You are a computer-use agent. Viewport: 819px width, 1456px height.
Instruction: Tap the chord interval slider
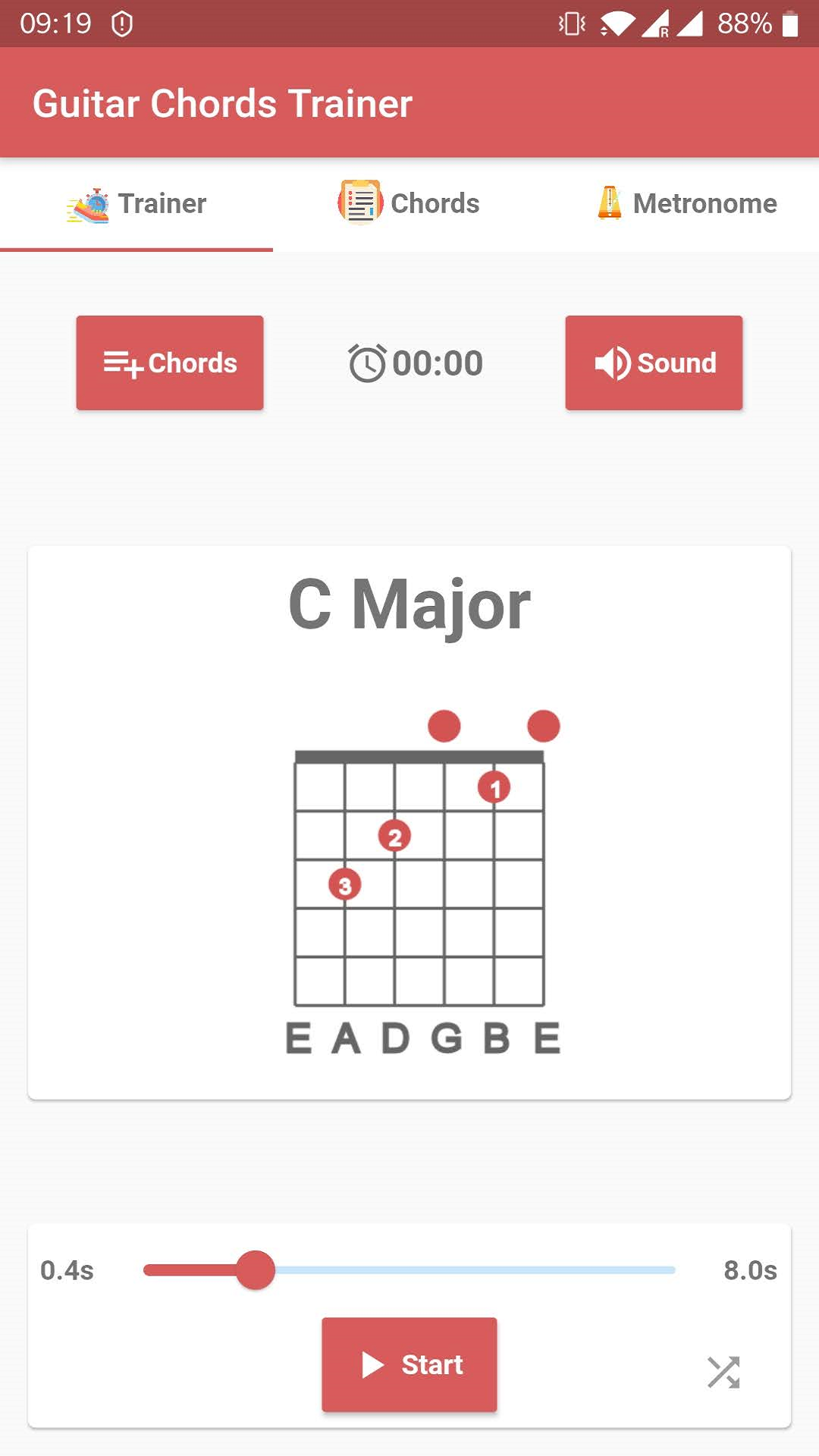pyautogui.click(x=409, y=1270)
